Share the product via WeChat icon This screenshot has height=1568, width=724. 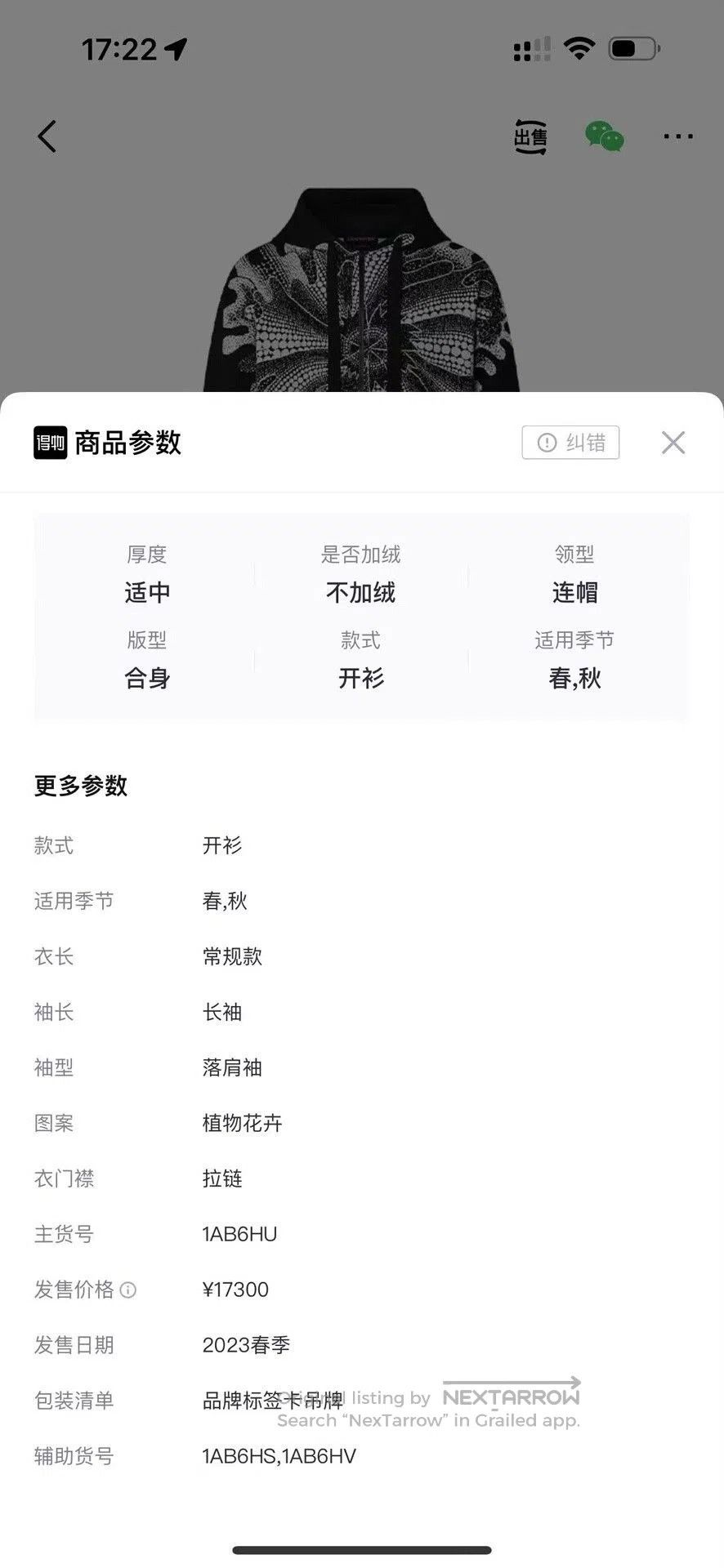point(605,136)
